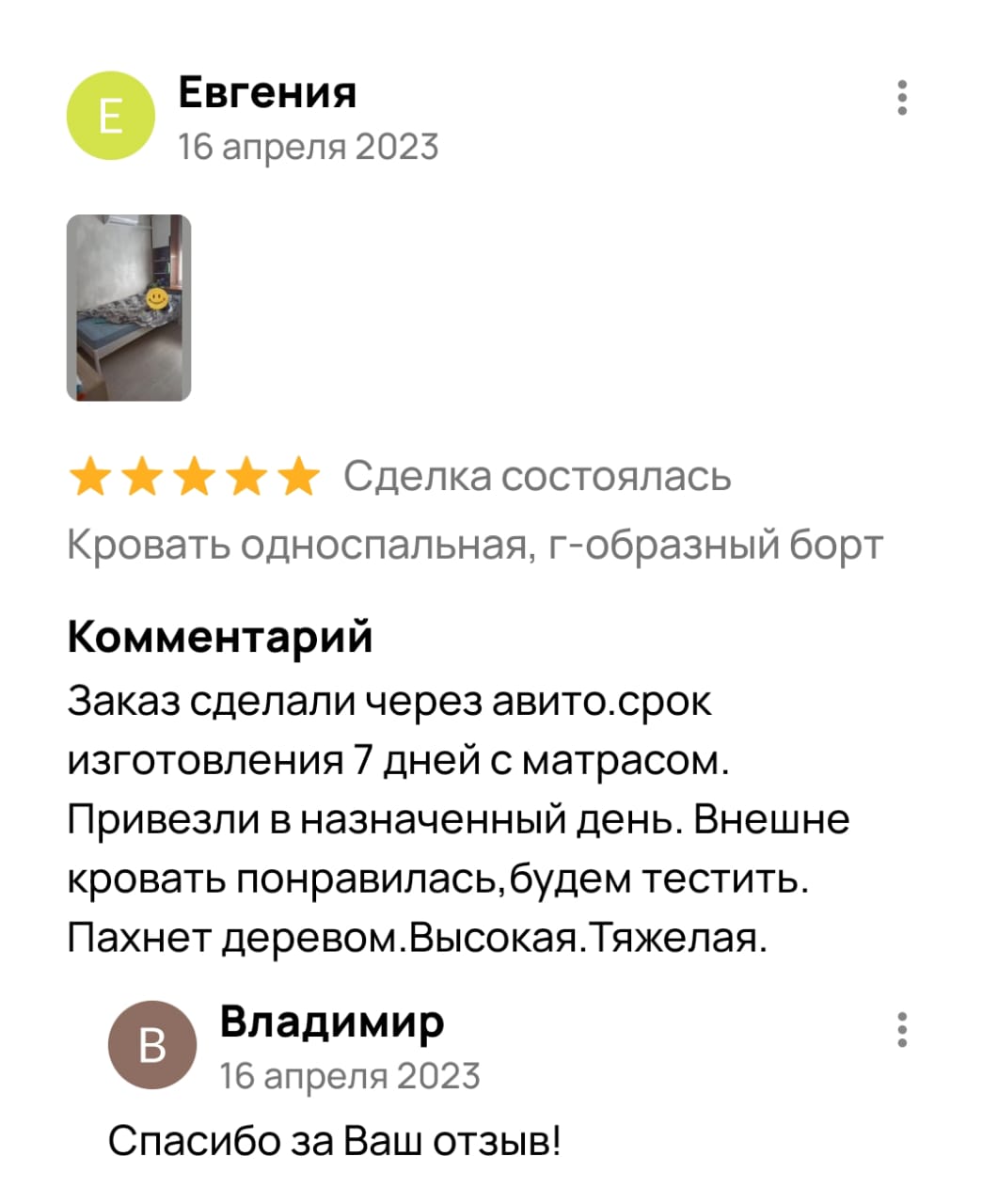Open the options menu for Евгения's review

pos(902,98)
